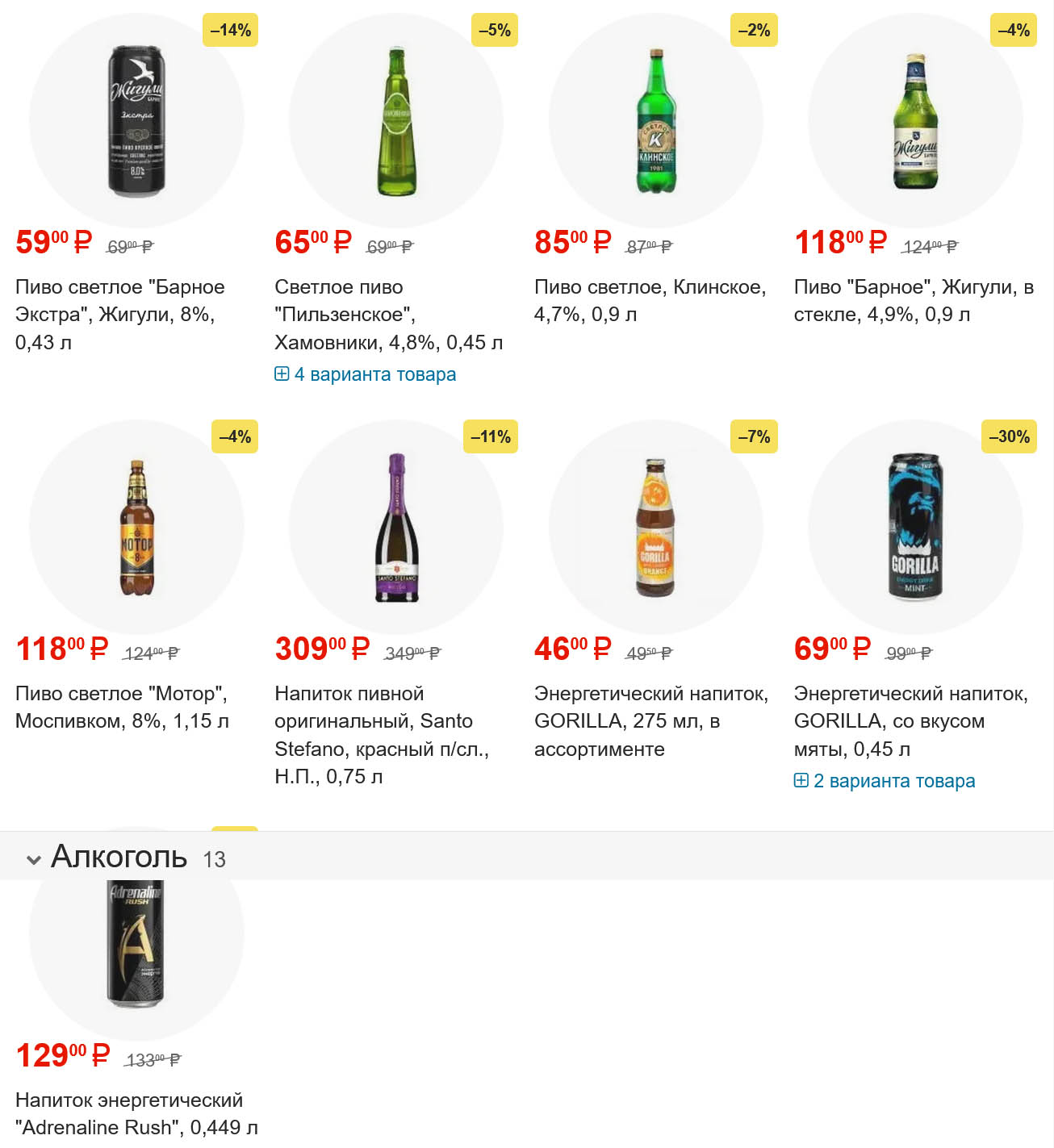Open GORILLA mint energy drink 0,45 л
Viewport: 1054px width, 1148px height.
click(910, 720)
